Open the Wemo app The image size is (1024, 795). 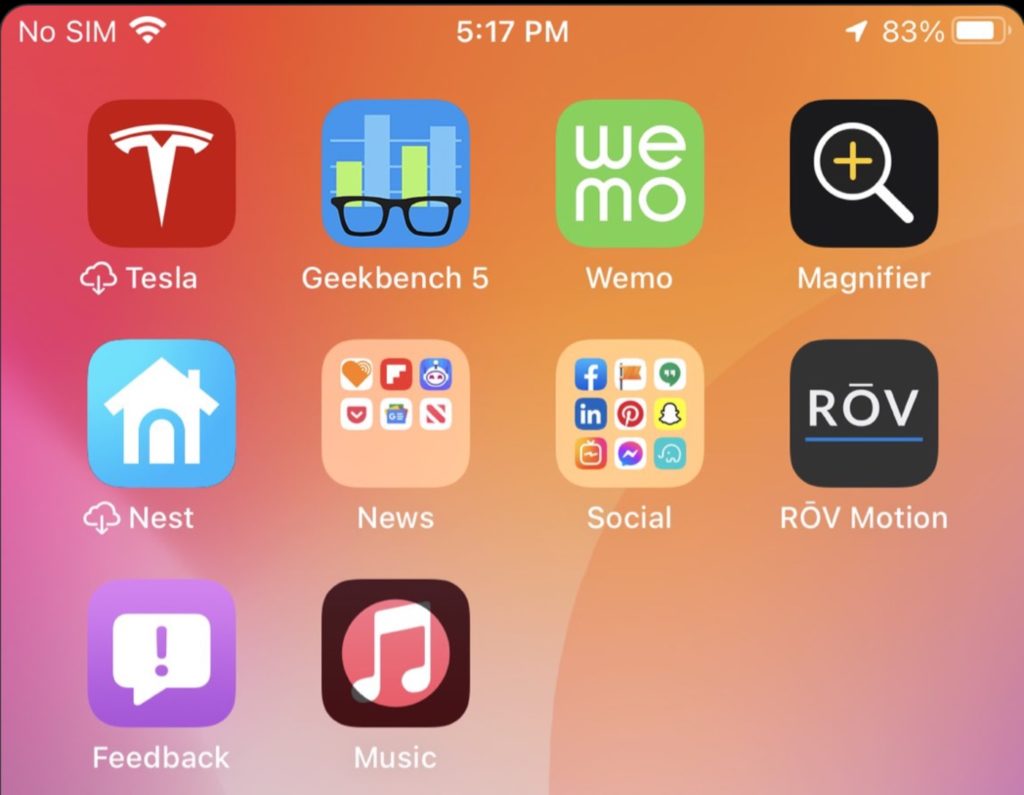point(629,173)
